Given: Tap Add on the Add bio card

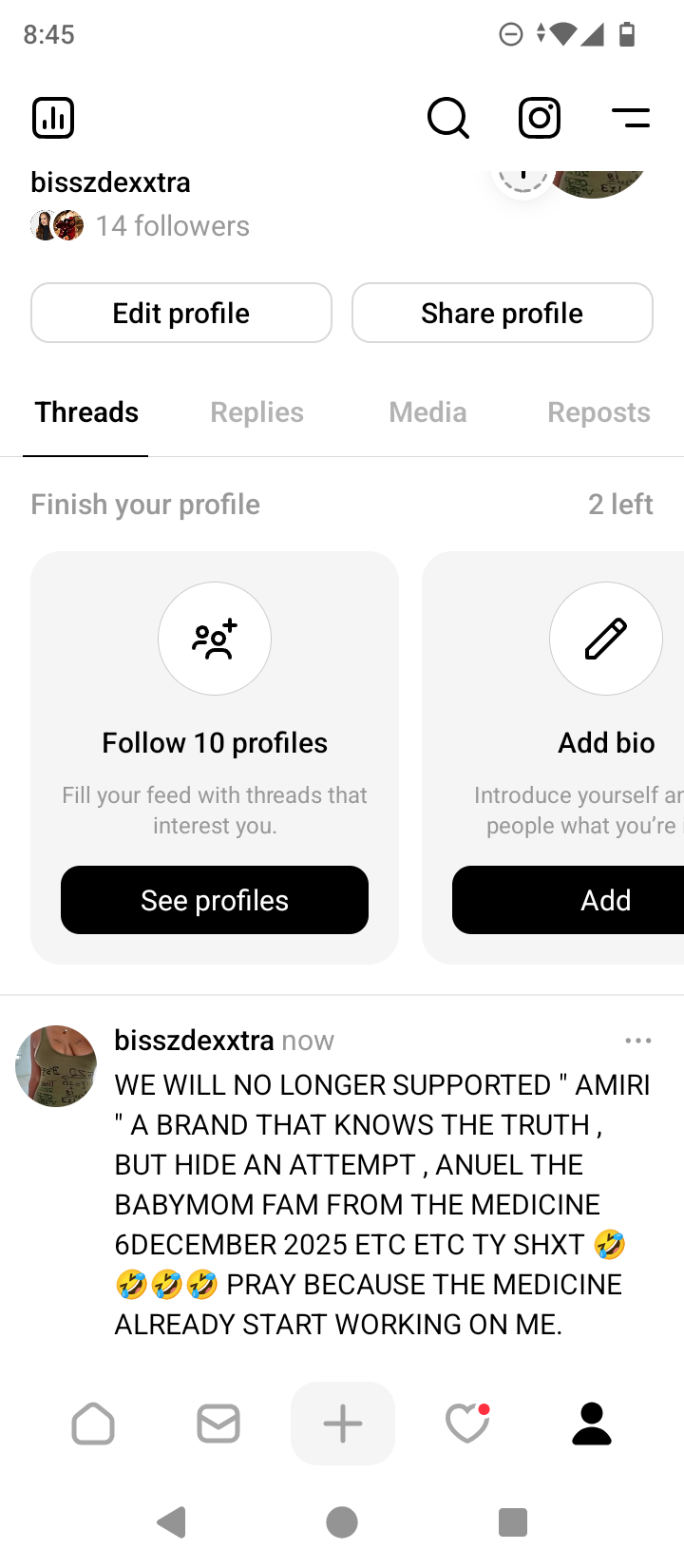Looking at the screenshot, I should point(605,900).
